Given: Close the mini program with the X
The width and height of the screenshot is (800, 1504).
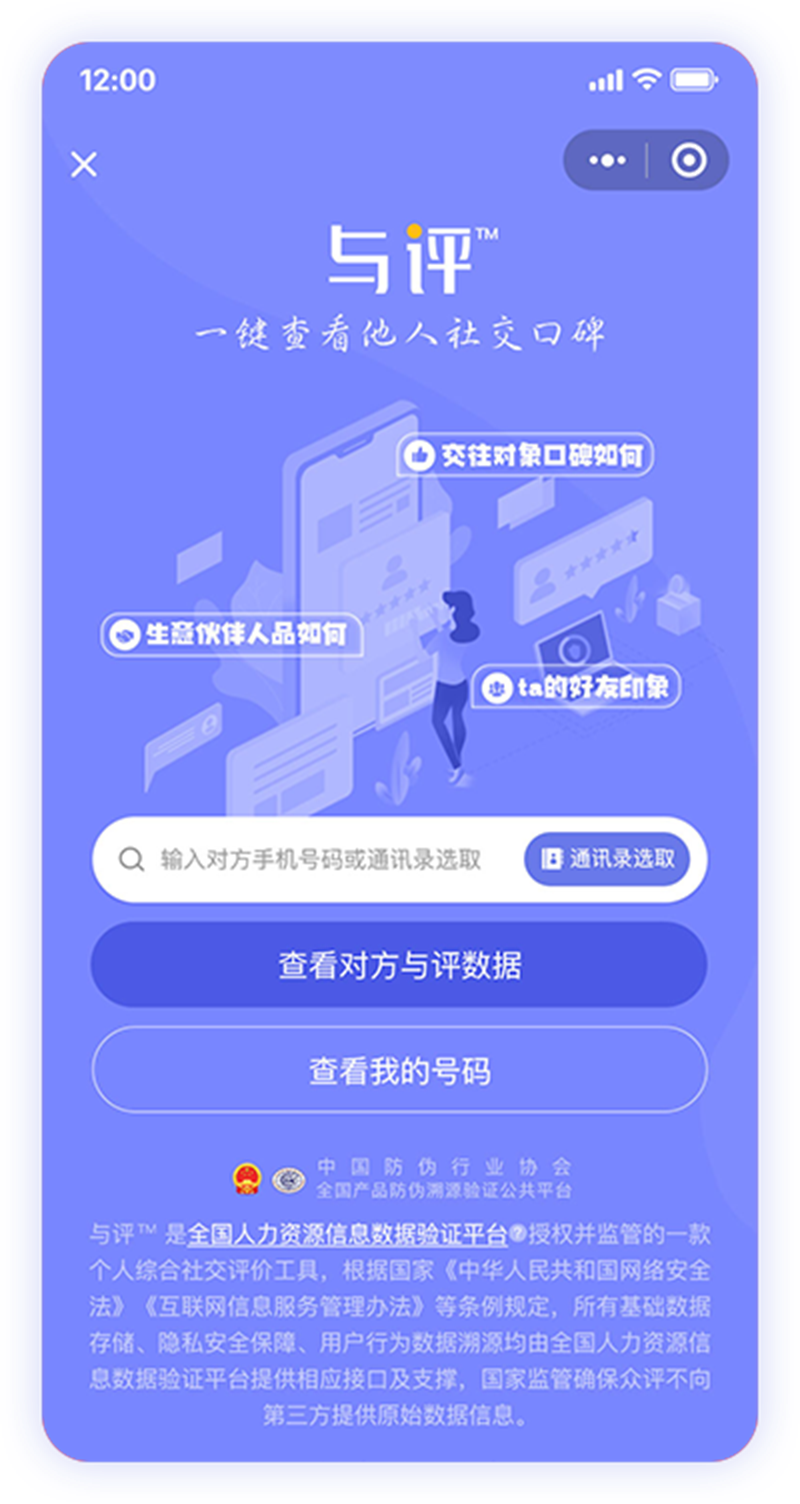Looking at the screenshot, I should coord(84,164).
